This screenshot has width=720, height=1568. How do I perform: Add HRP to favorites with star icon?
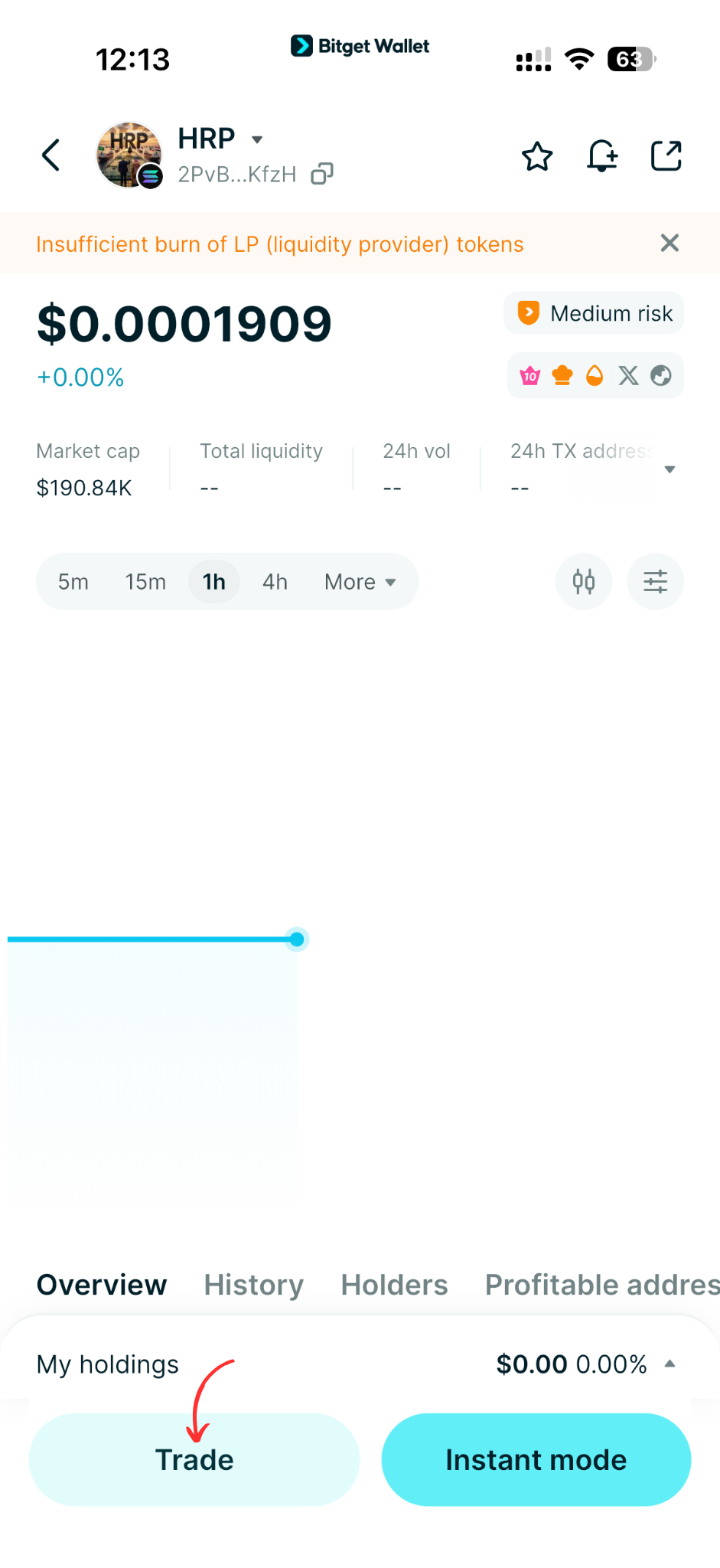pyautogui.click(x=536, y=155)
